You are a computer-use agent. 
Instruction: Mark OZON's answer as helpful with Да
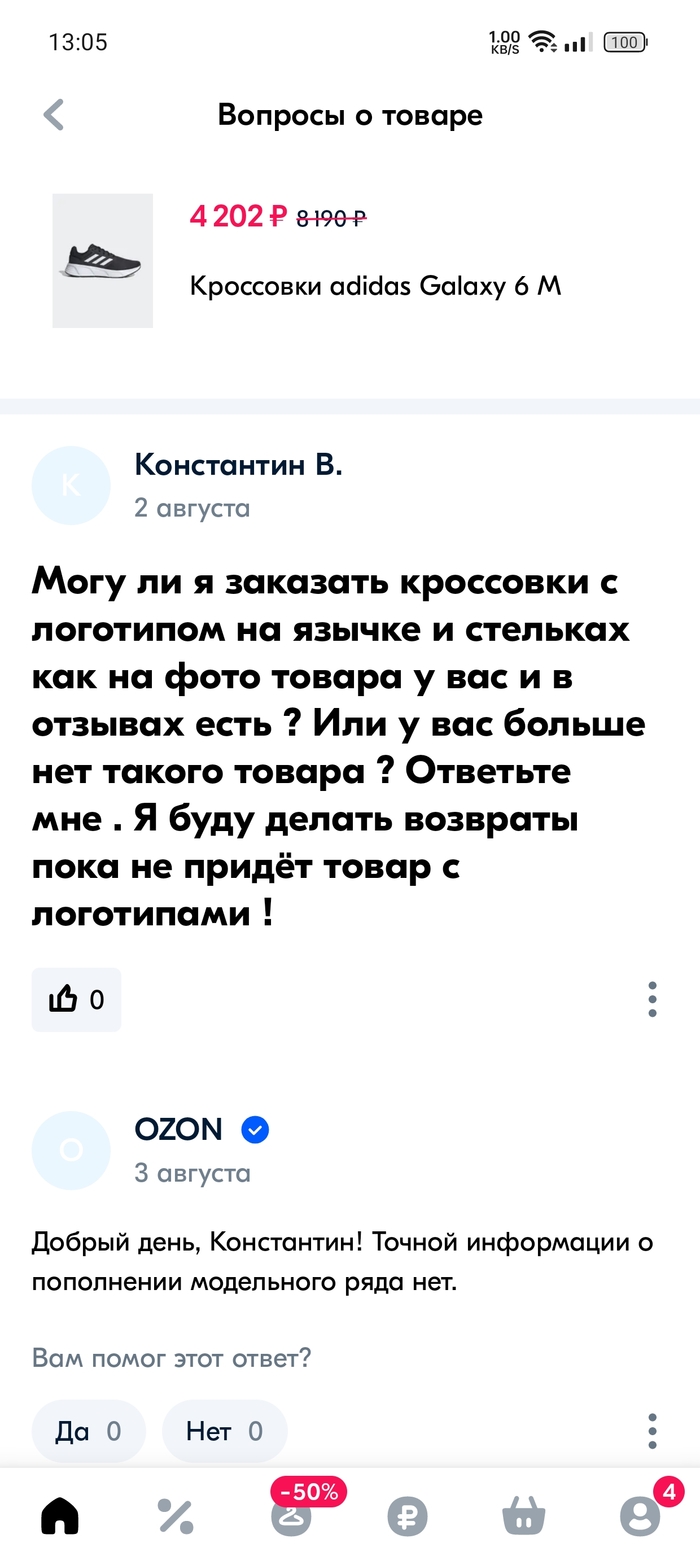pos(88,1431)
